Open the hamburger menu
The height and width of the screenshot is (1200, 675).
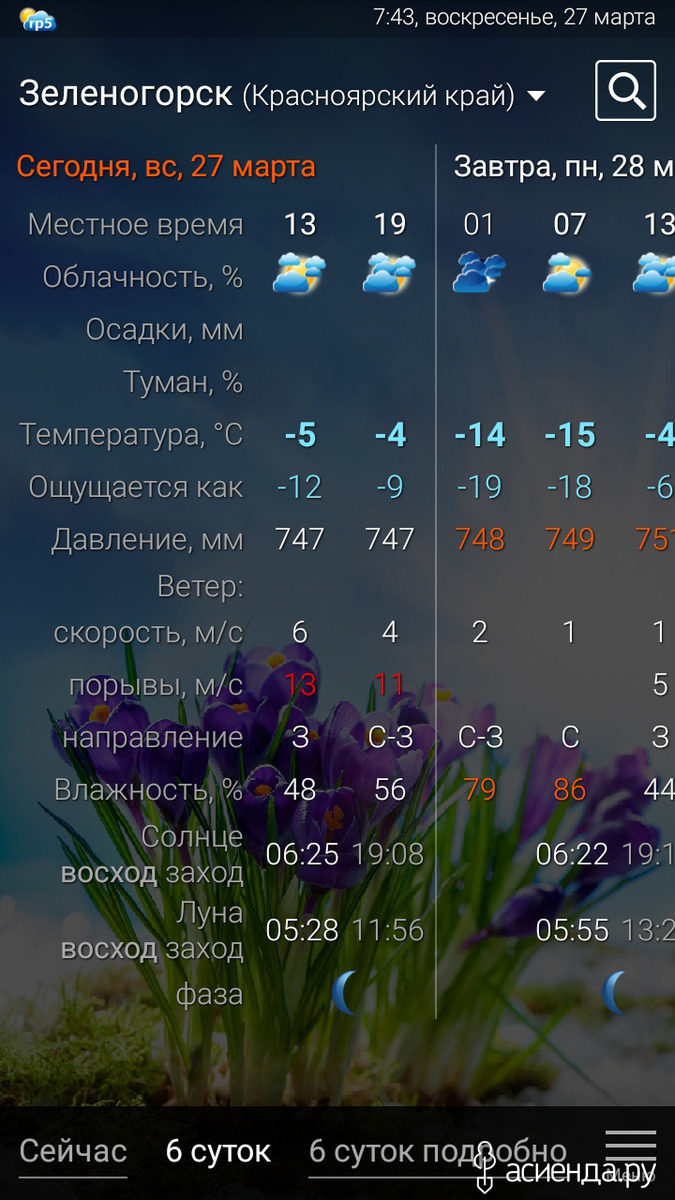[631, 1149]
